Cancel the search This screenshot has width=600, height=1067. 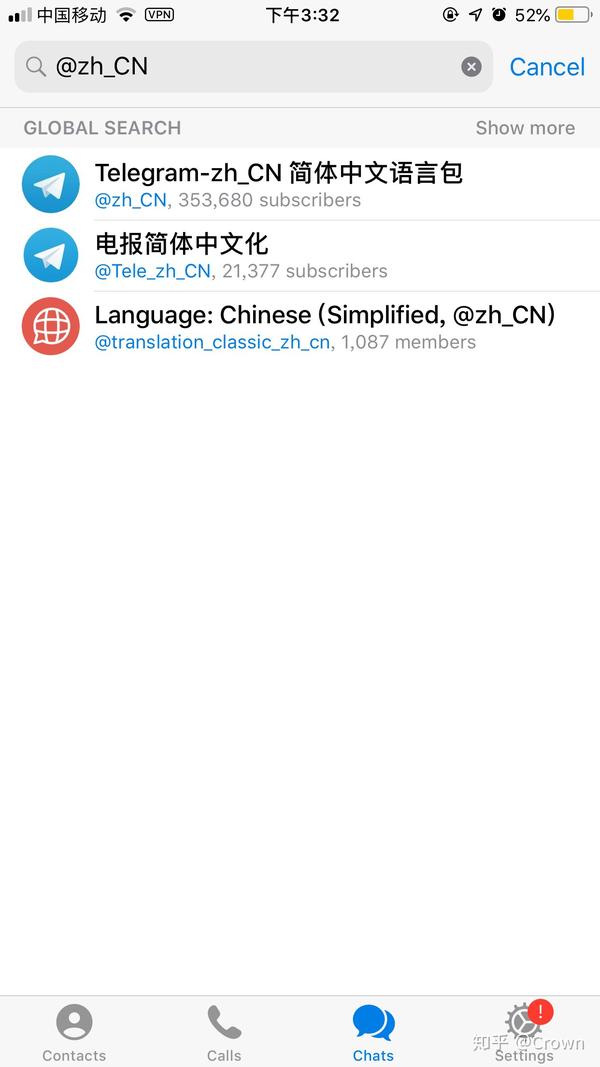[546, 67]
